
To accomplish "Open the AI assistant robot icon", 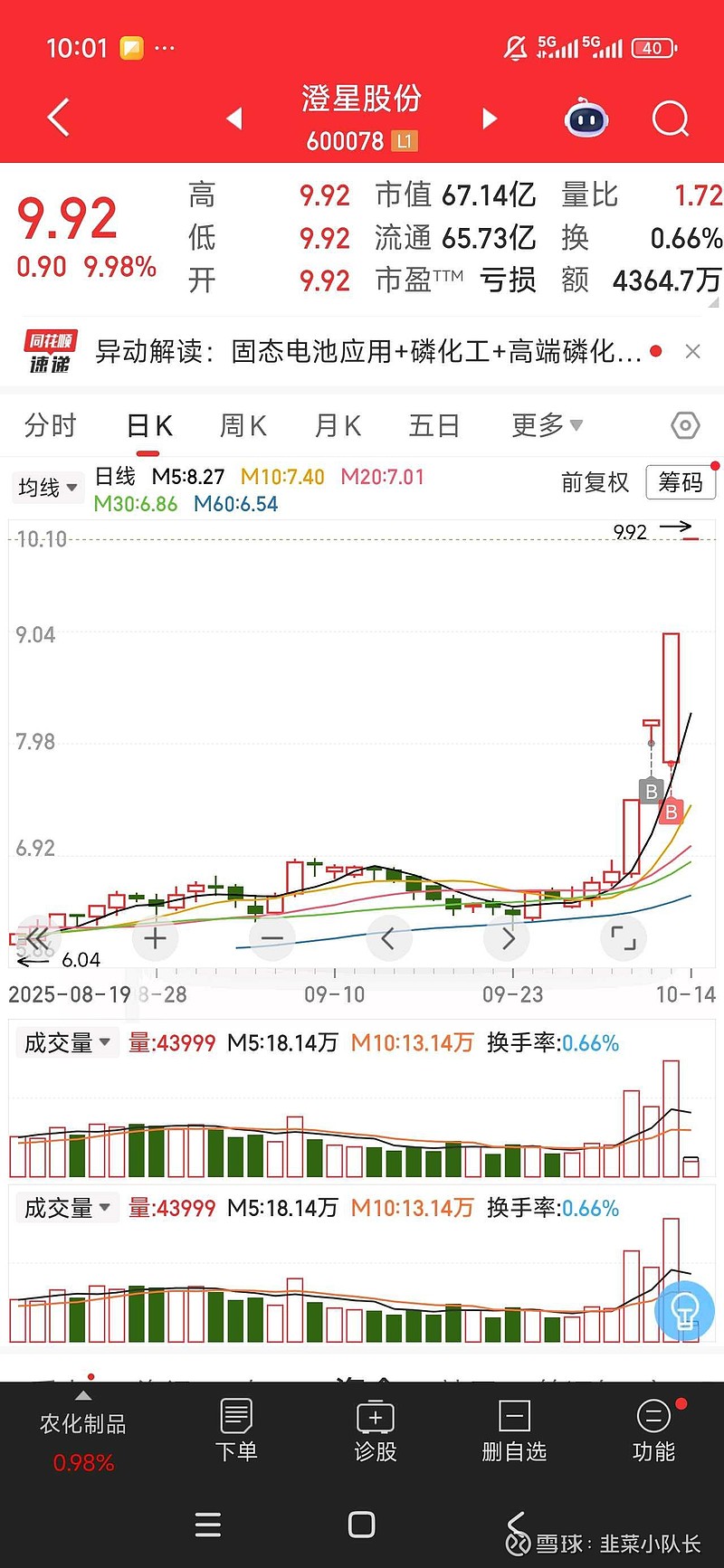I will coord(586,118).
